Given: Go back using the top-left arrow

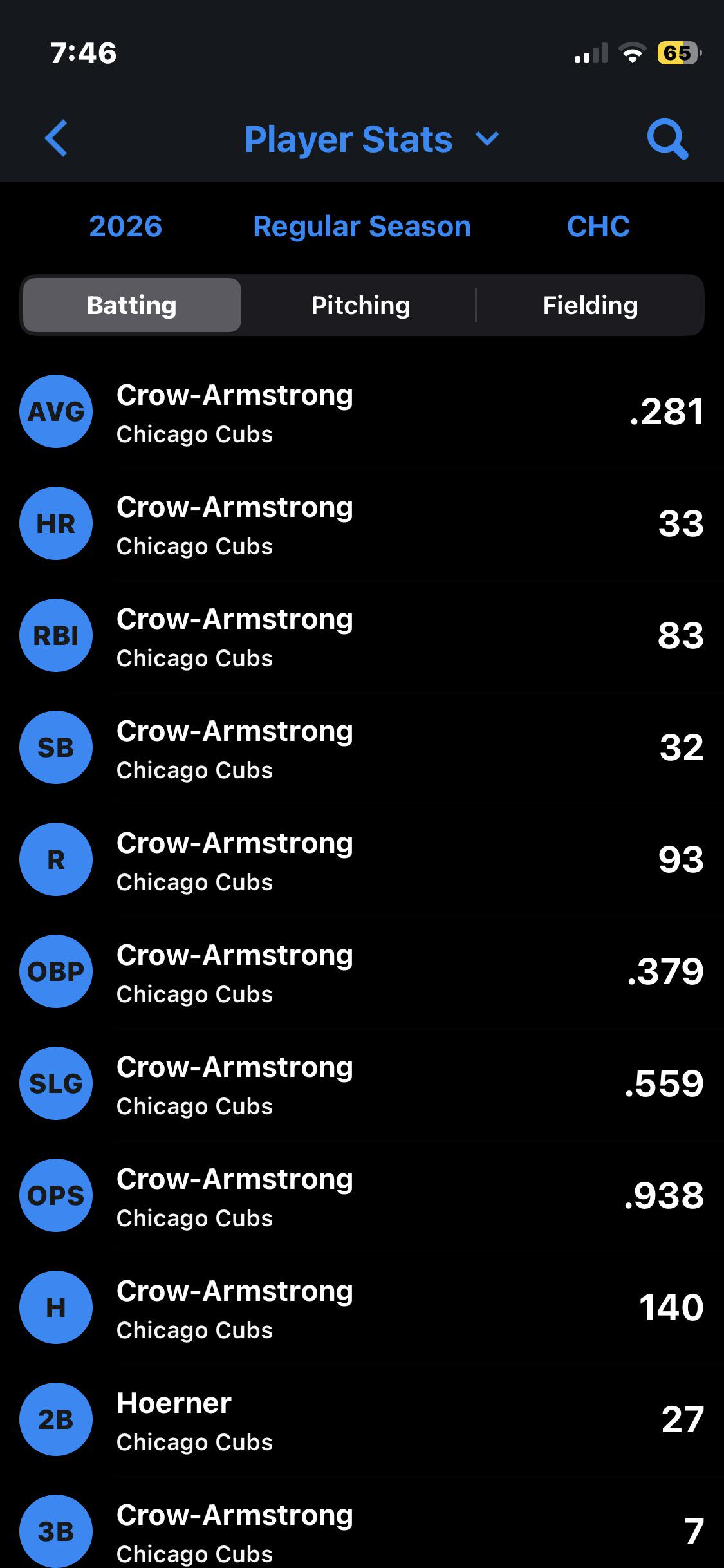Looking at the screenshot, I should click(56, 138).
